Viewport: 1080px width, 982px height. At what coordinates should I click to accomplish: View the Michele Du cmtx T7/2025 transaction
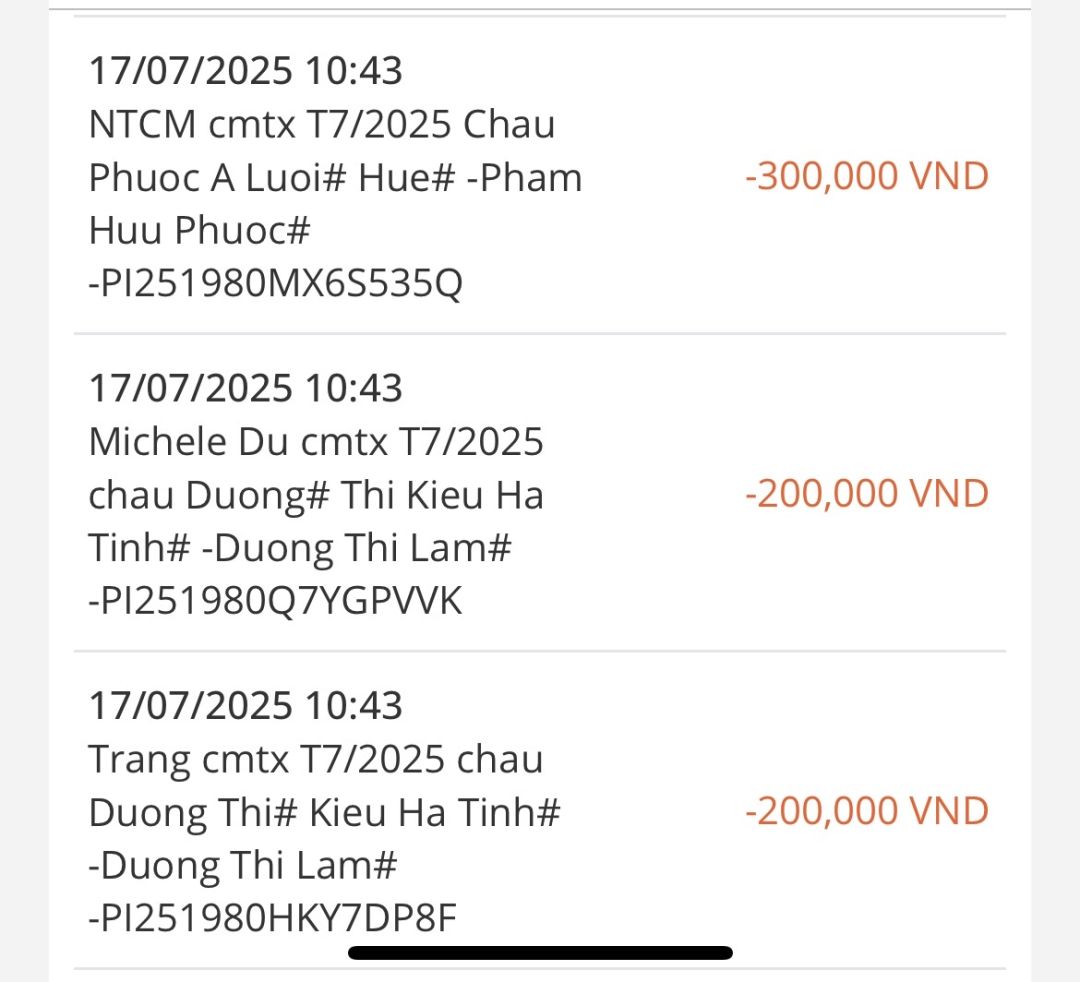pyautogui.click(x=538, y=494)
